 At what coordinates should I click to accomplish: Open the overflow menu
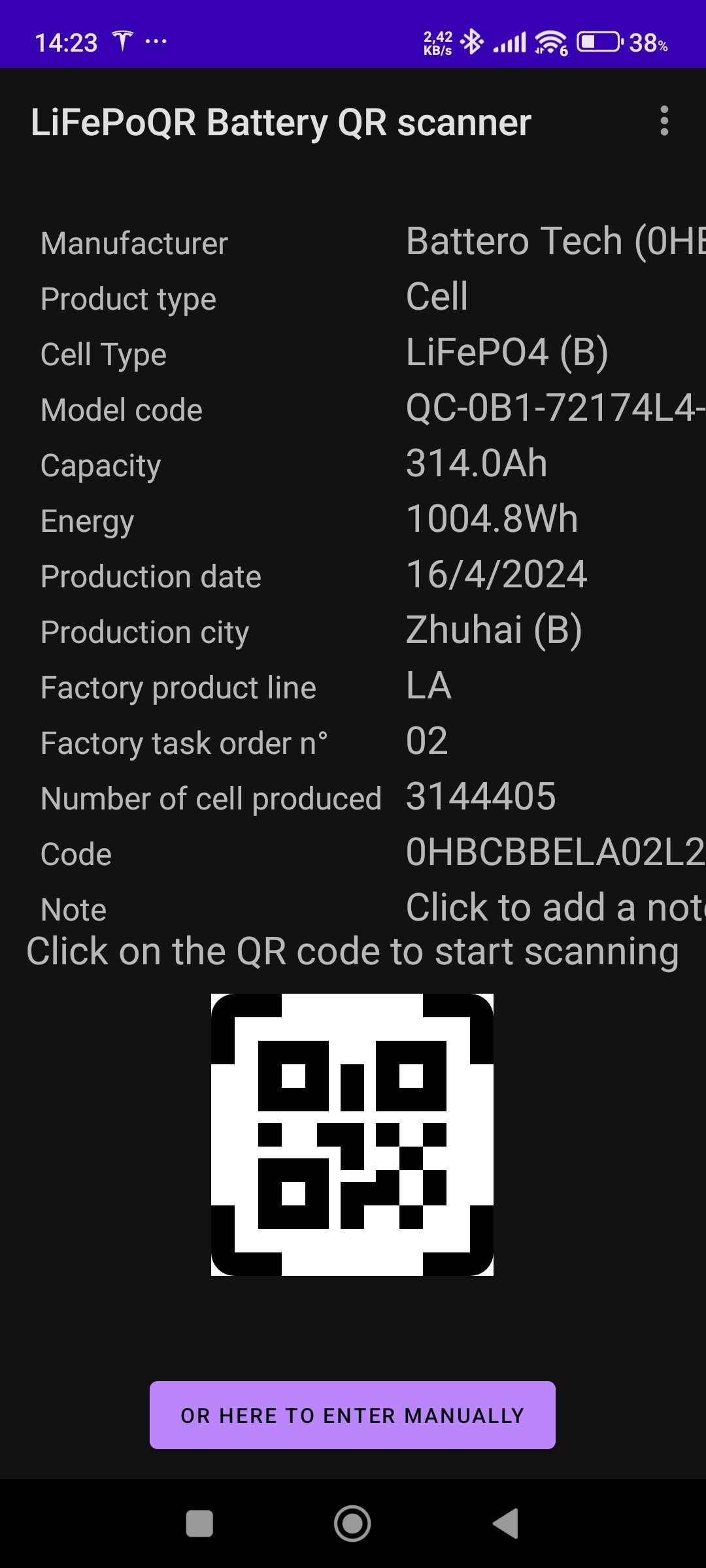coord(664,122)
